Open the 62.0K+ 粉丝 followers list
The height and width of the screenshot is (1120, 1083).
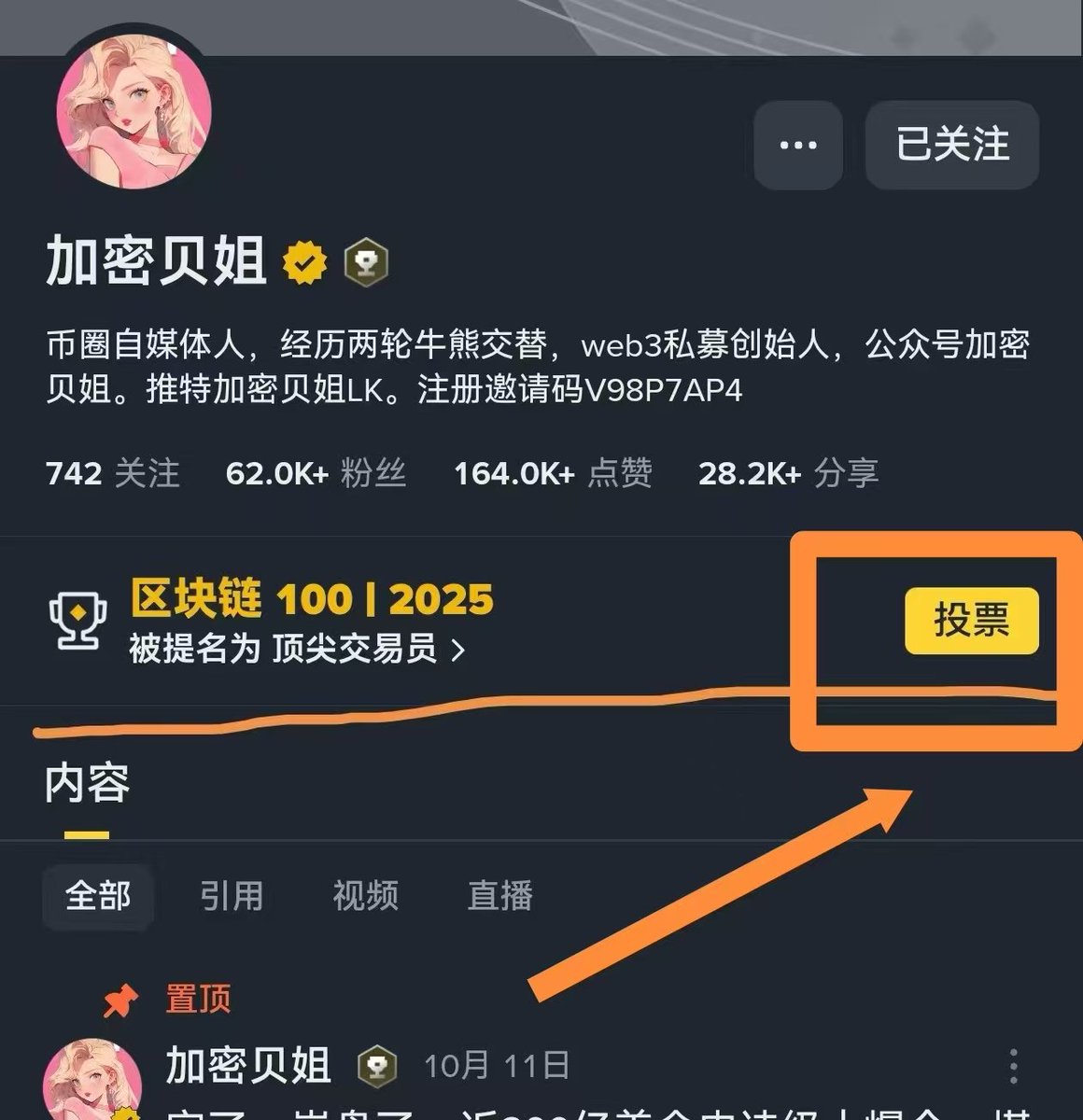[316, 473]
